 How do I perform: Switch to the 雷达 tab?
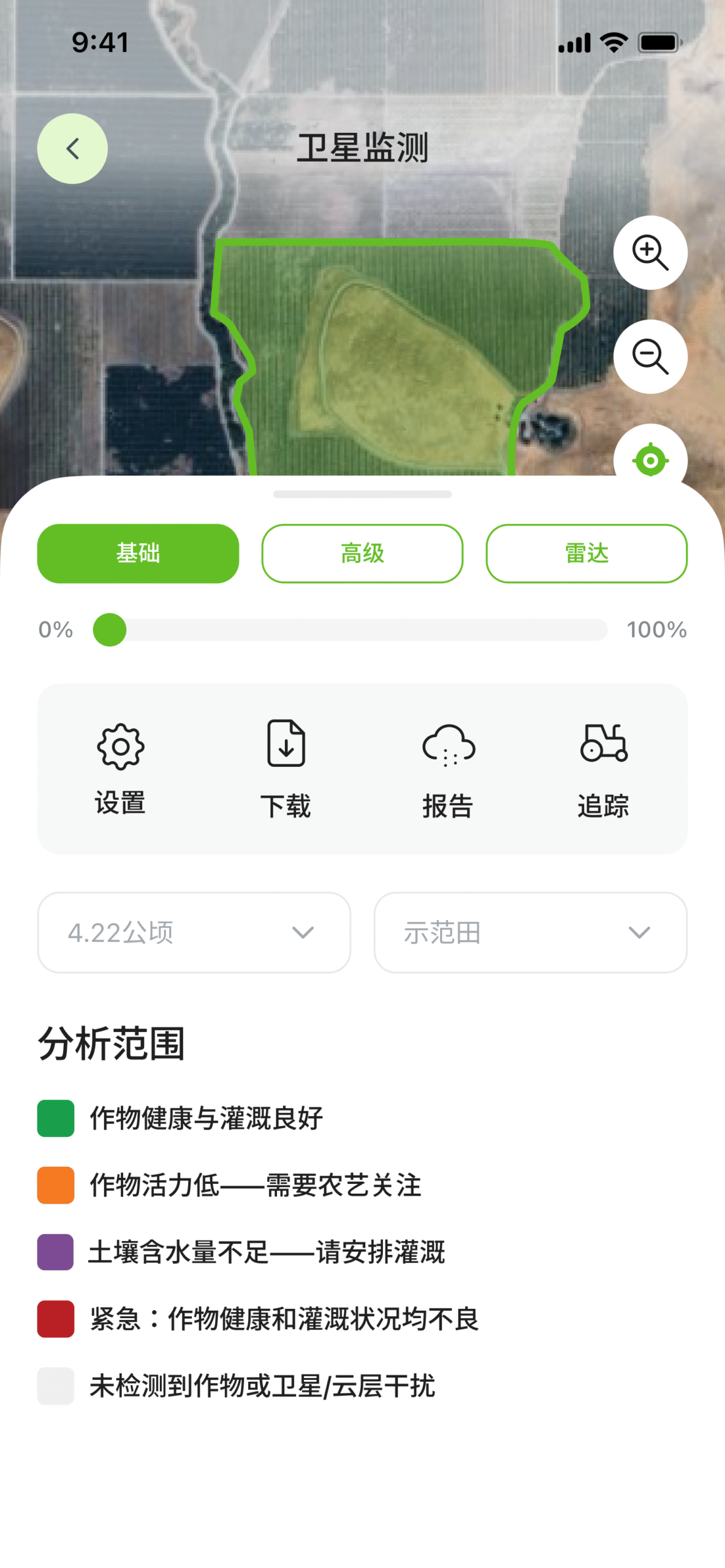pyautogui.click(x=586, y=553)
